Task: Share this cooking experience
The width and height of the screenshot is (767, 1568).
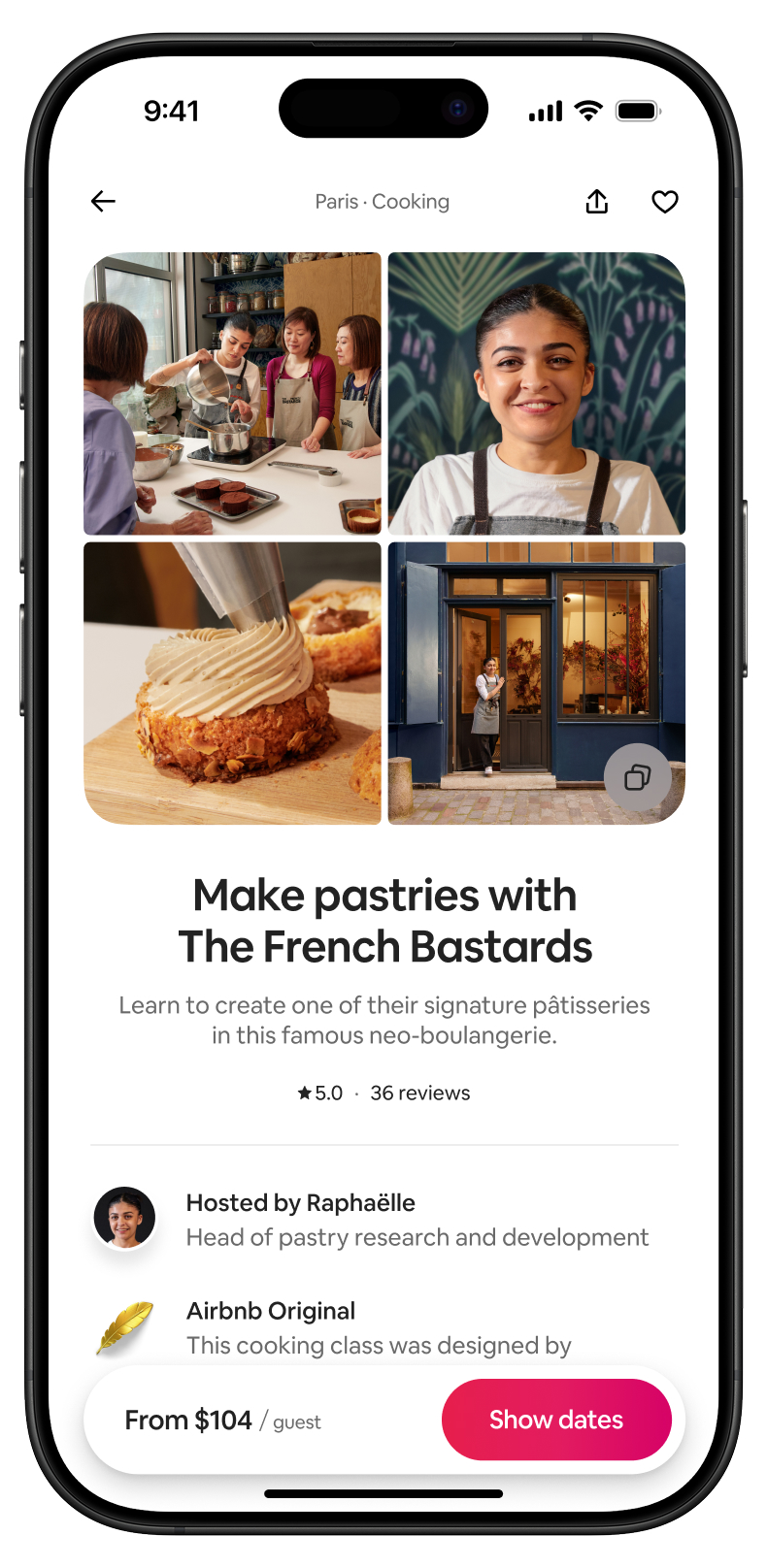Action: (x=597, y=201)
